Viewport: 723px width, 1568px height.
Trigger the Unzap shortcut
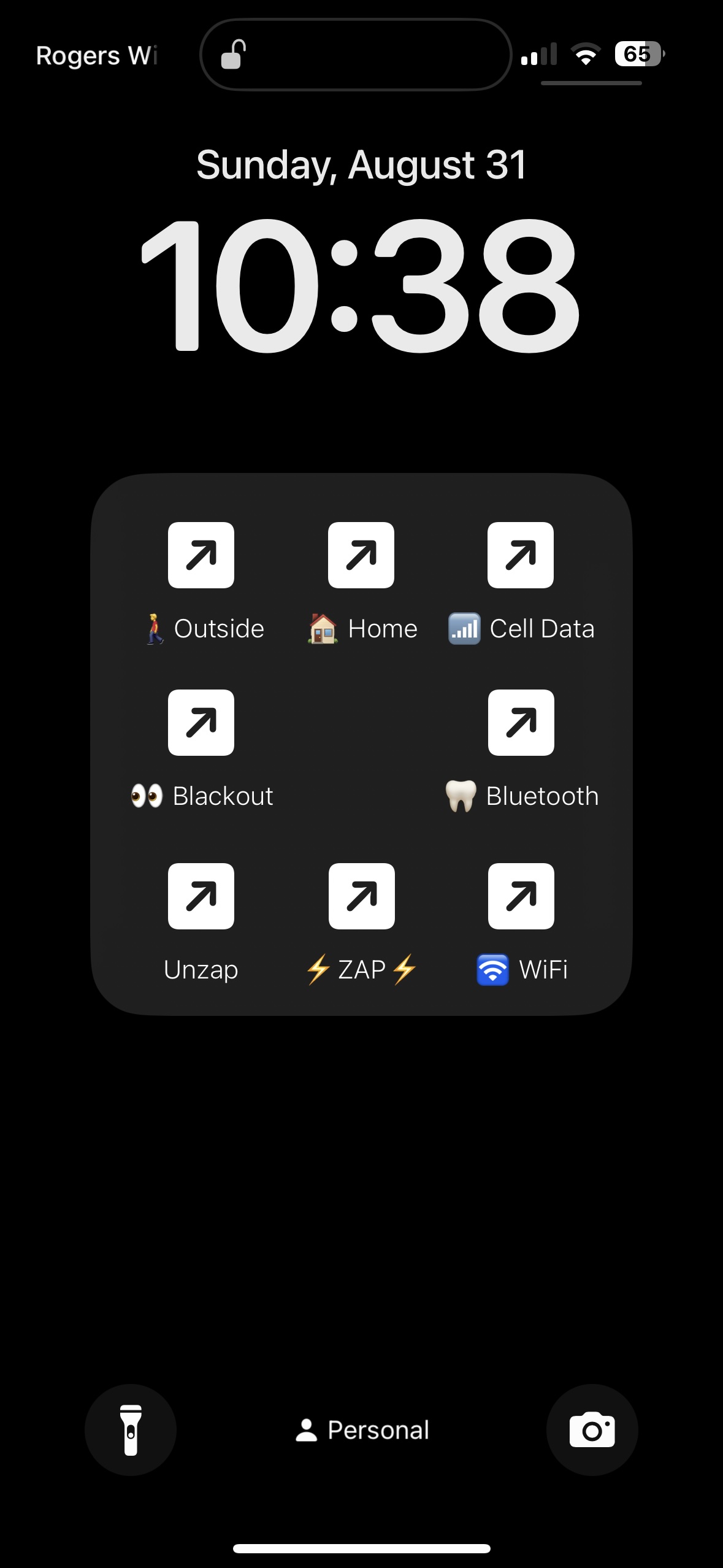point(201,896)
